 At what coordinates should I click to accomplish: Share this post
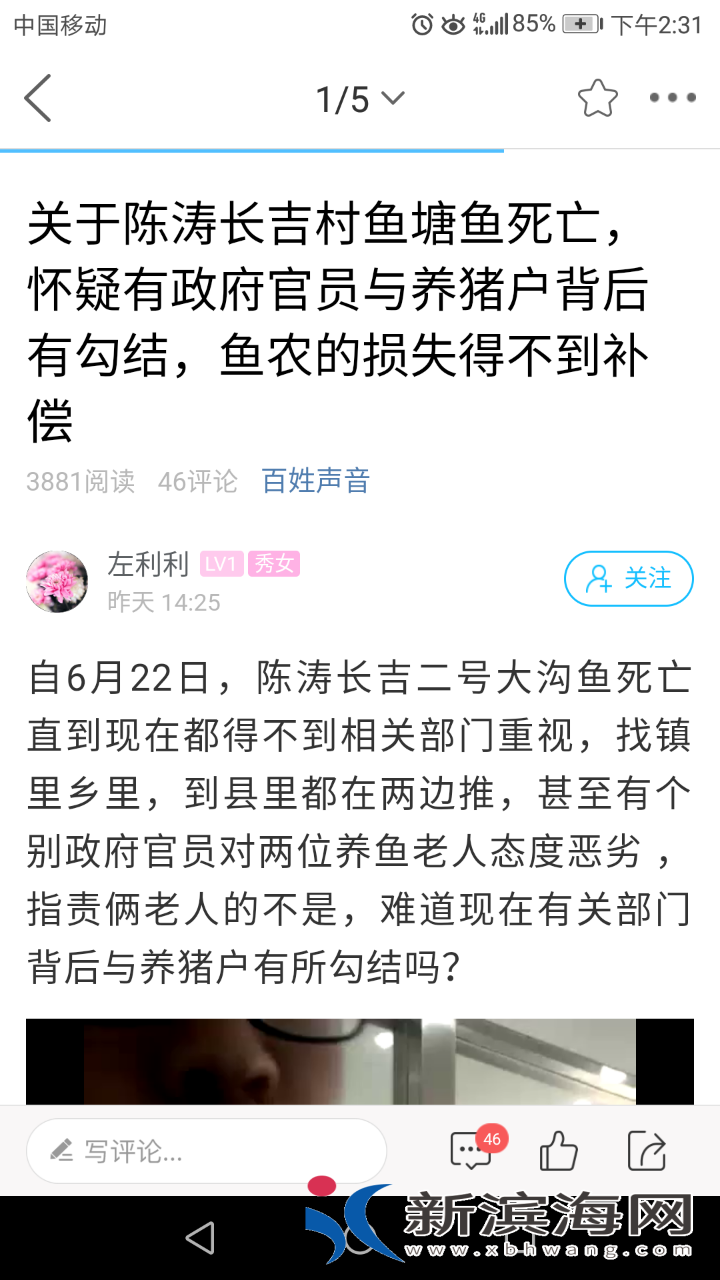click(646, 1151)
